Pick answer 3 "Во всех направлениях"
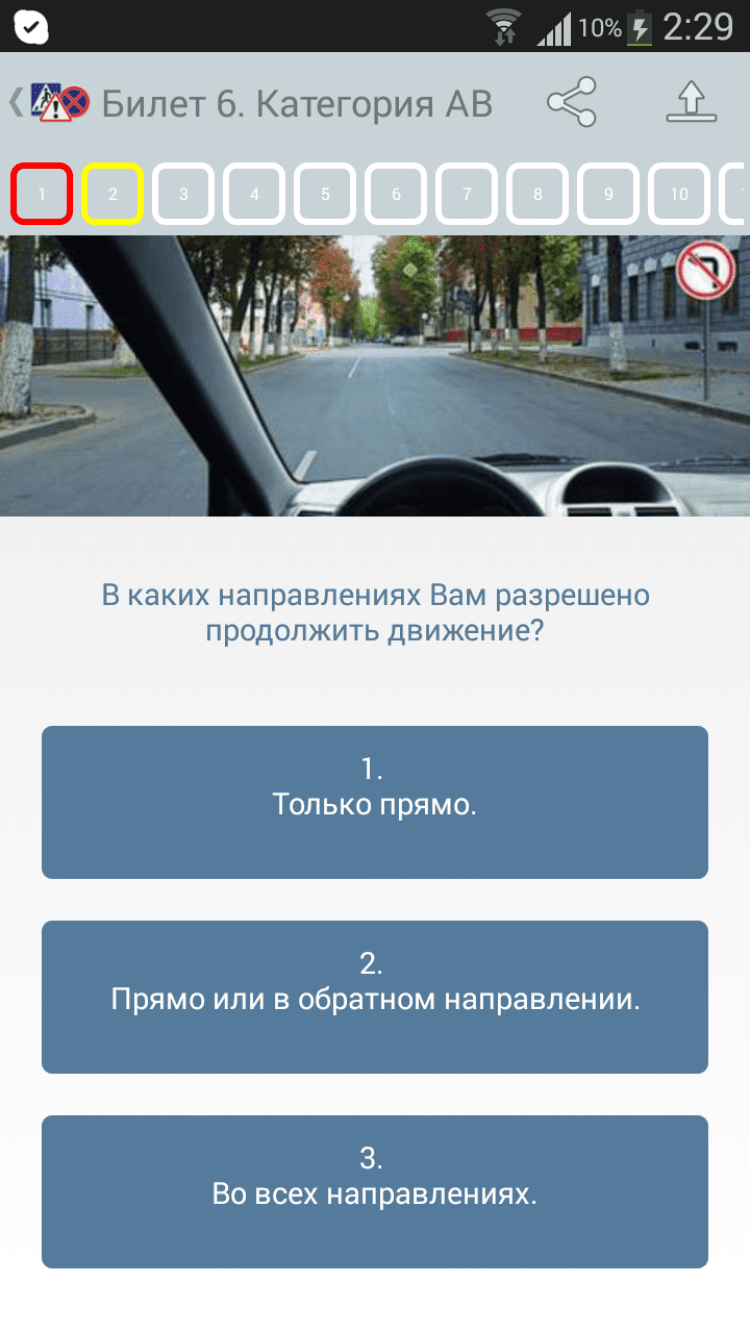This screenshot has width=750, height=1333. pyautogui.click(x=375, y=1192)
